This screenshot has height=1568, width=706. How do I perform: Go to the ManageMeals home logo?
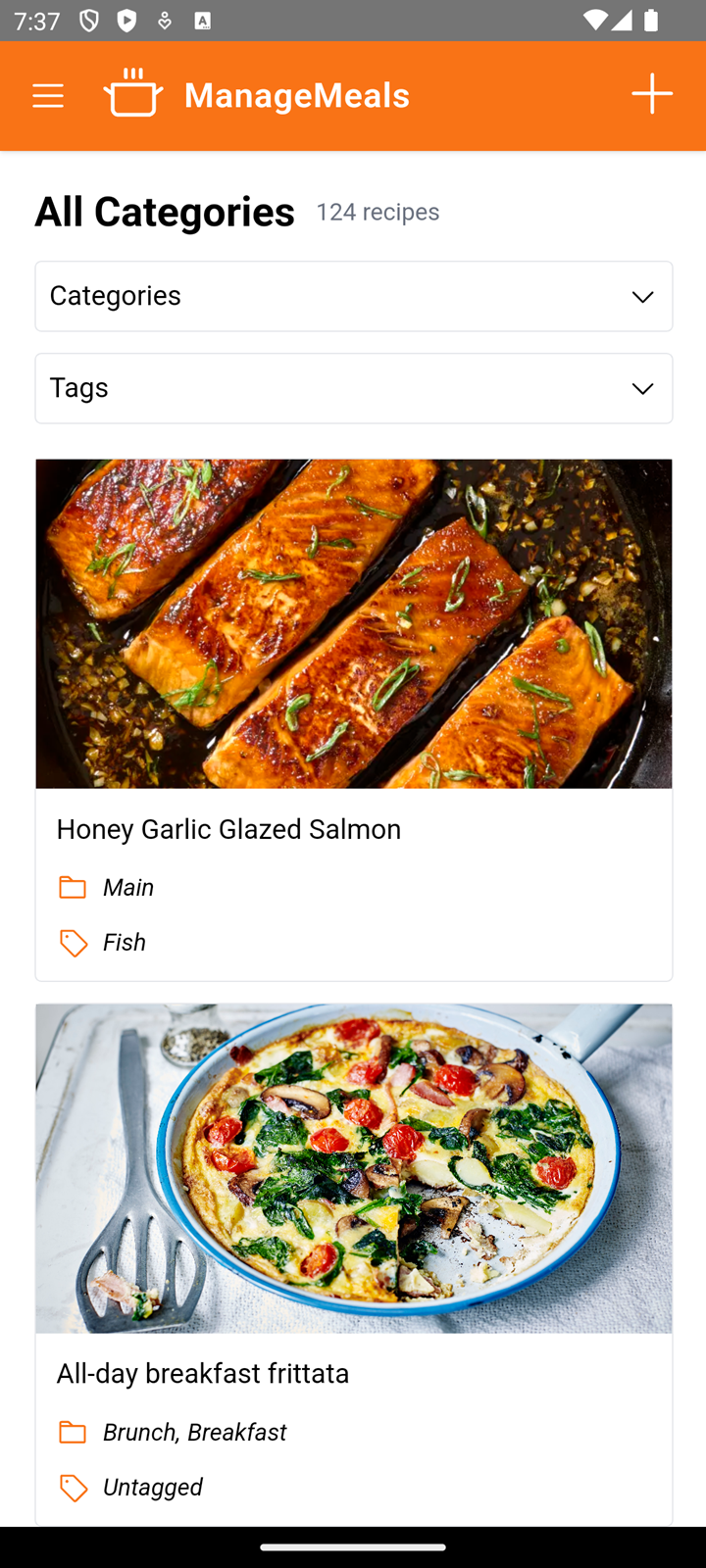coord(257,95)
